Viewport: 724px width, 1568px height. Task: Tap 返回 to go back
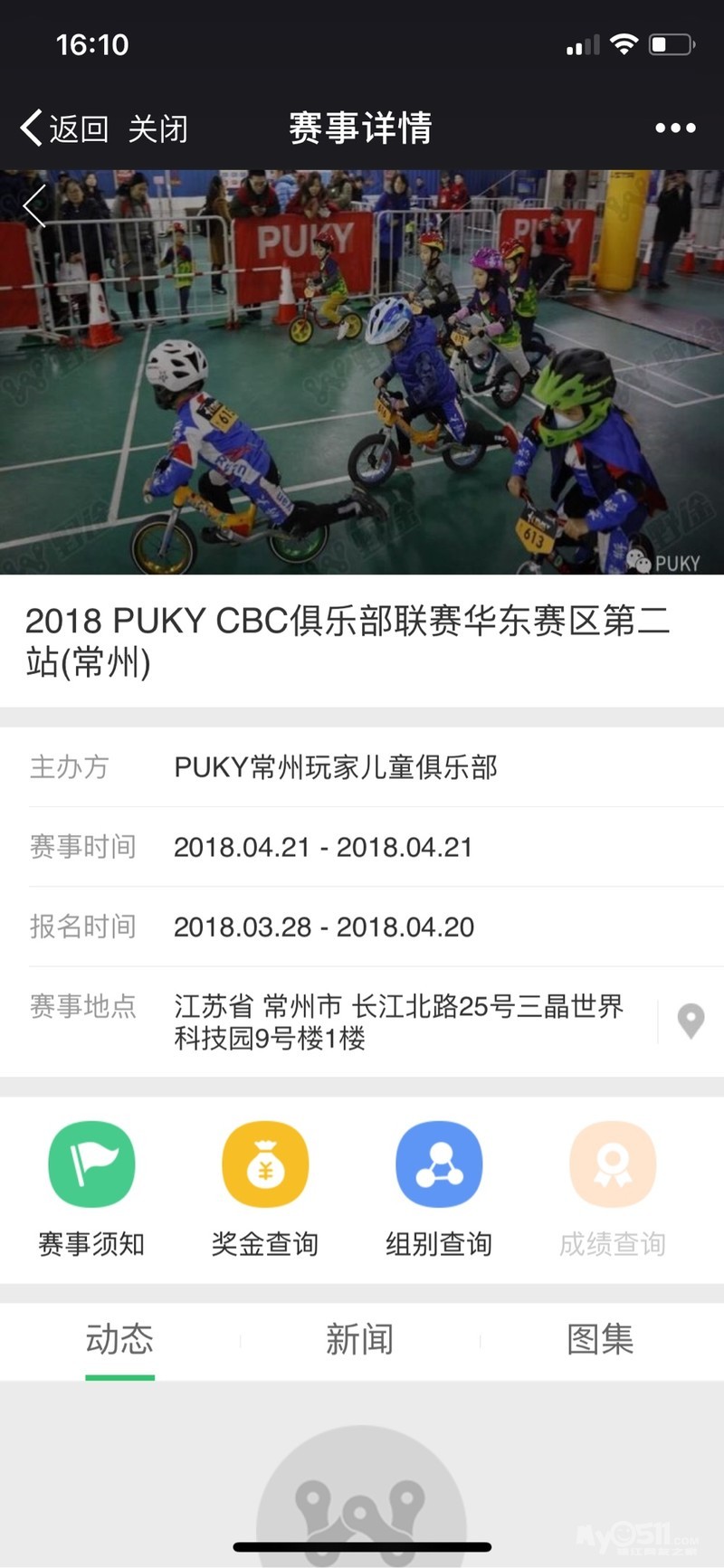click(x=65, y=128)
